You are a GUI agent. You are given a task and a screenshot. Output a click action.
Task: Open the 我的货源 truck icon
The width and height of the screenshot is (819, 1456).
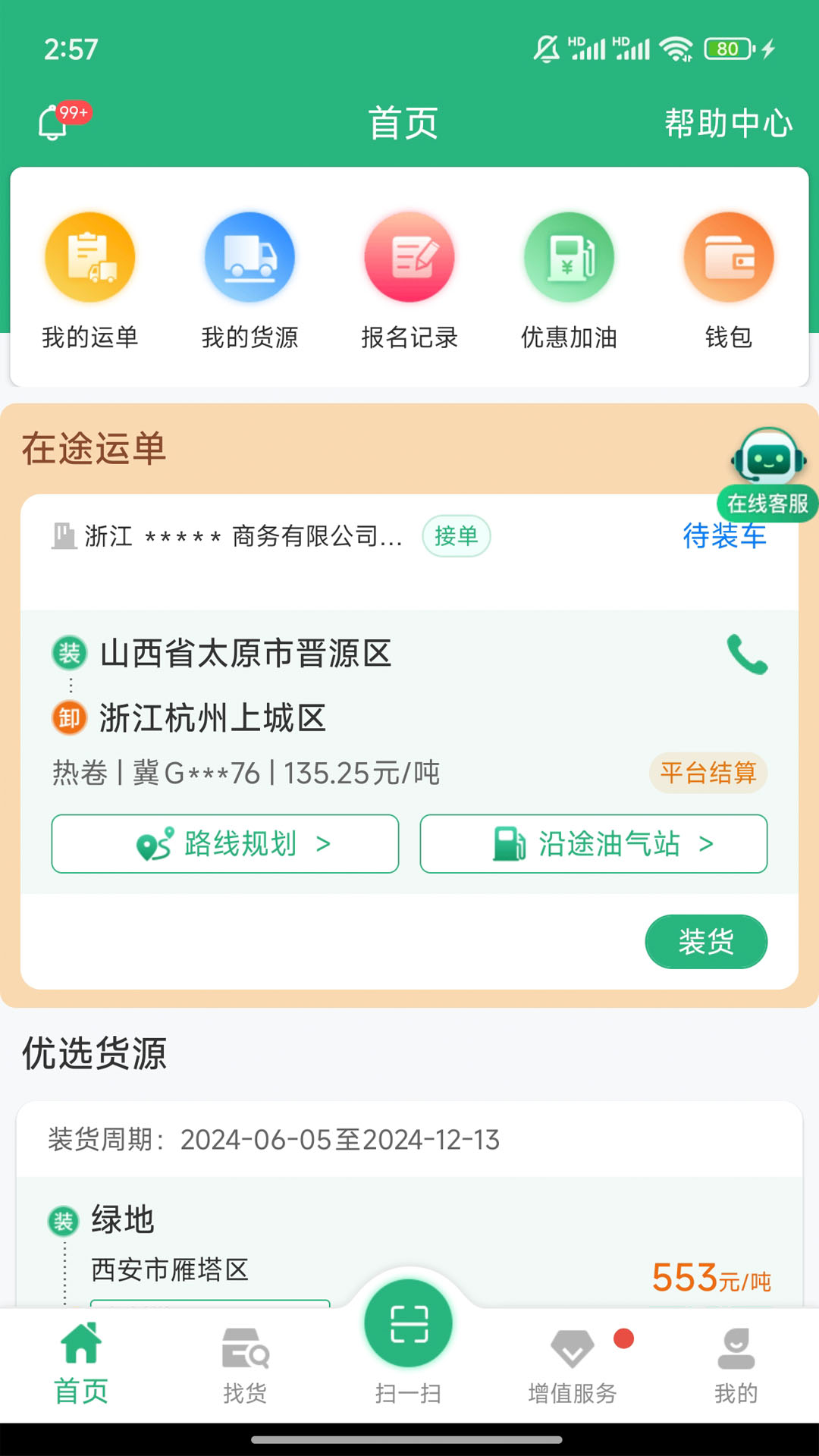(x=249, y=256)
